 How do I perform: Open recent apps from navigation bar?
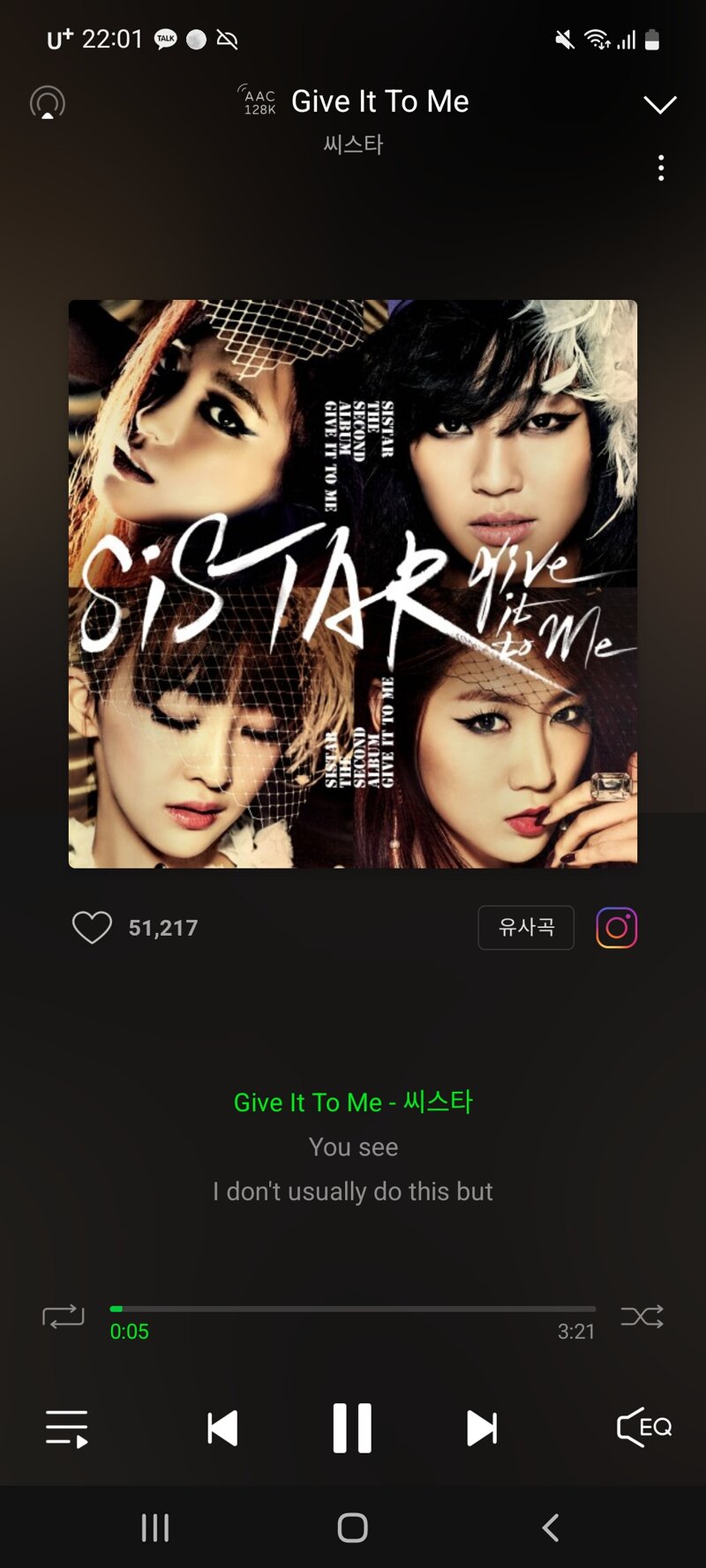pos(155,1527)
